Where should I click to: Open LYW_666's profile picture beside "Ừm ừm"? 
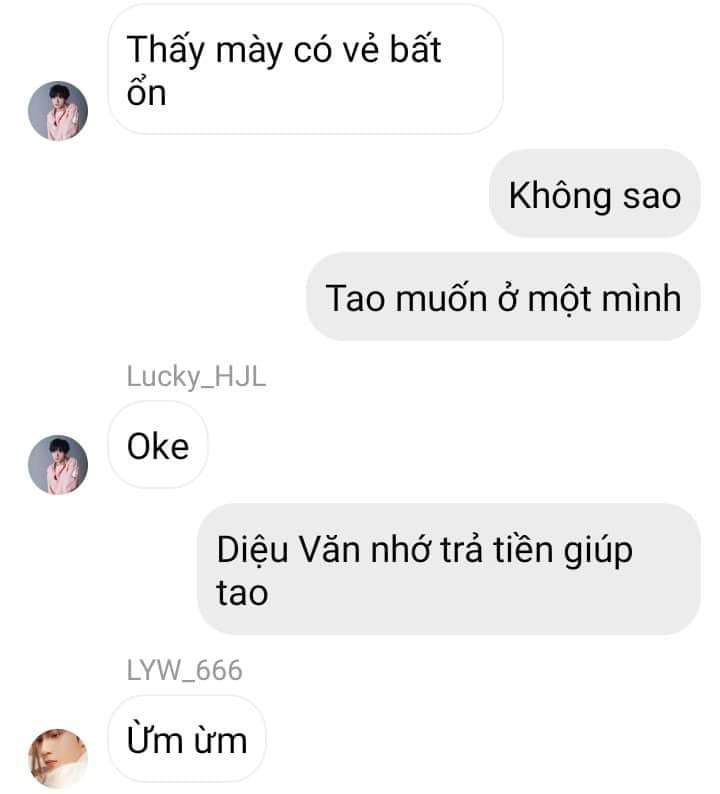click(x=58, y=758)
